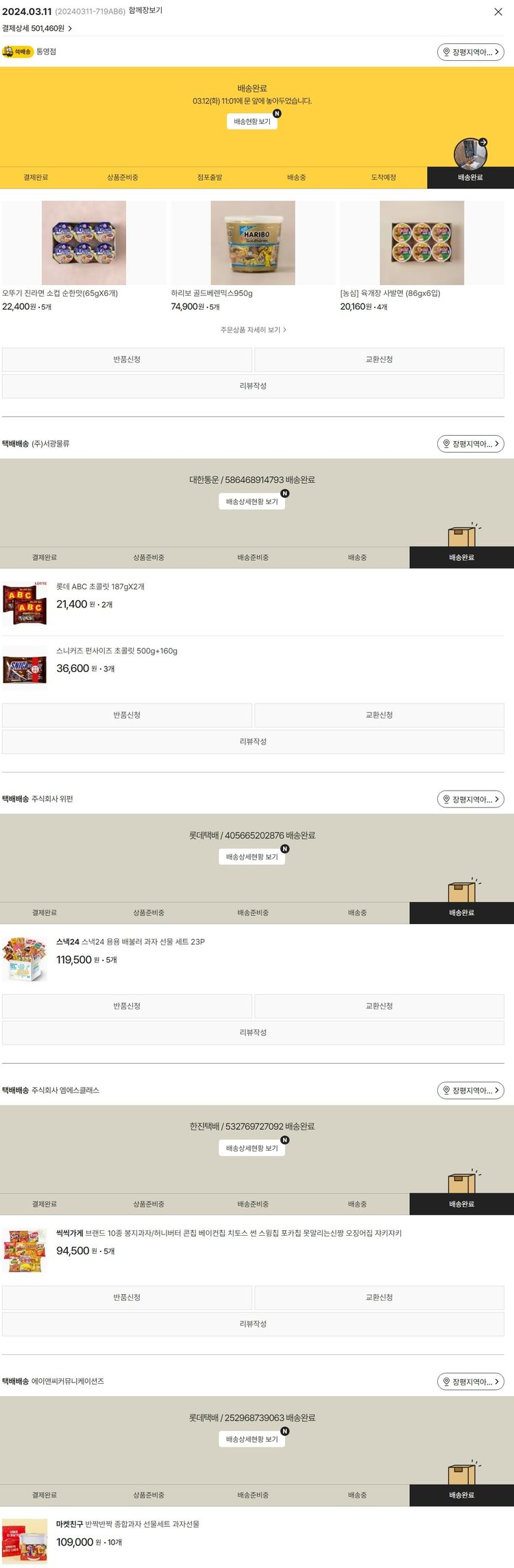The height and width of the screenshot is (1568, 514).
Task: Open 하리보 골드베렌믹스 950g product
Action: pyautogui.click(x=253, y=243)
